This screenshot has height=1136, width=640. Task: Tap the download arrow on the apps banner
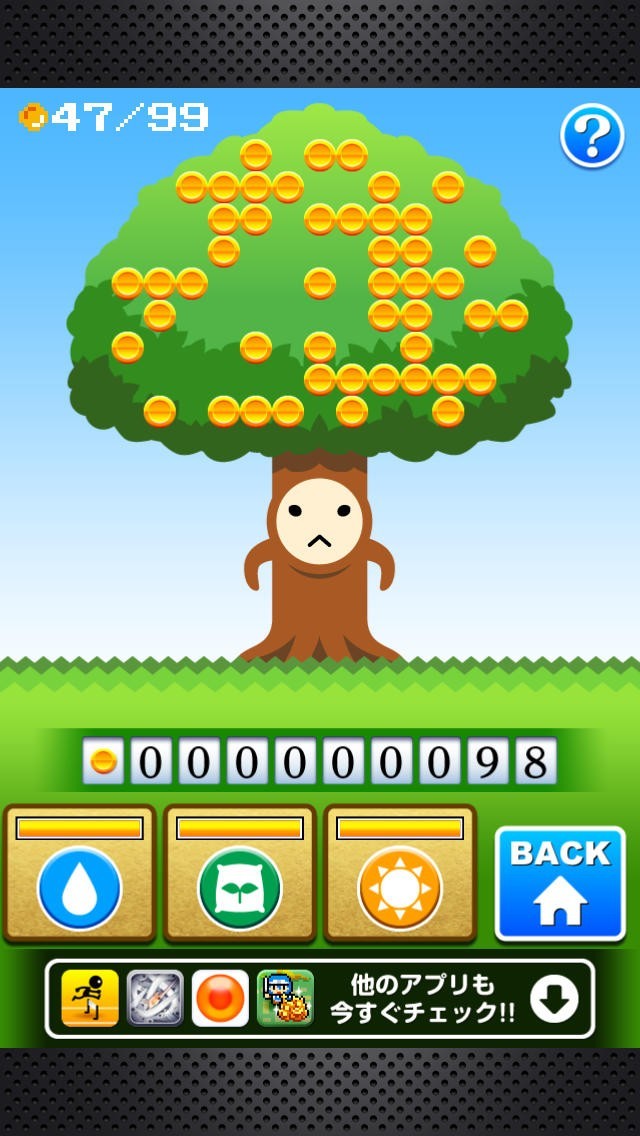point(554,998)
